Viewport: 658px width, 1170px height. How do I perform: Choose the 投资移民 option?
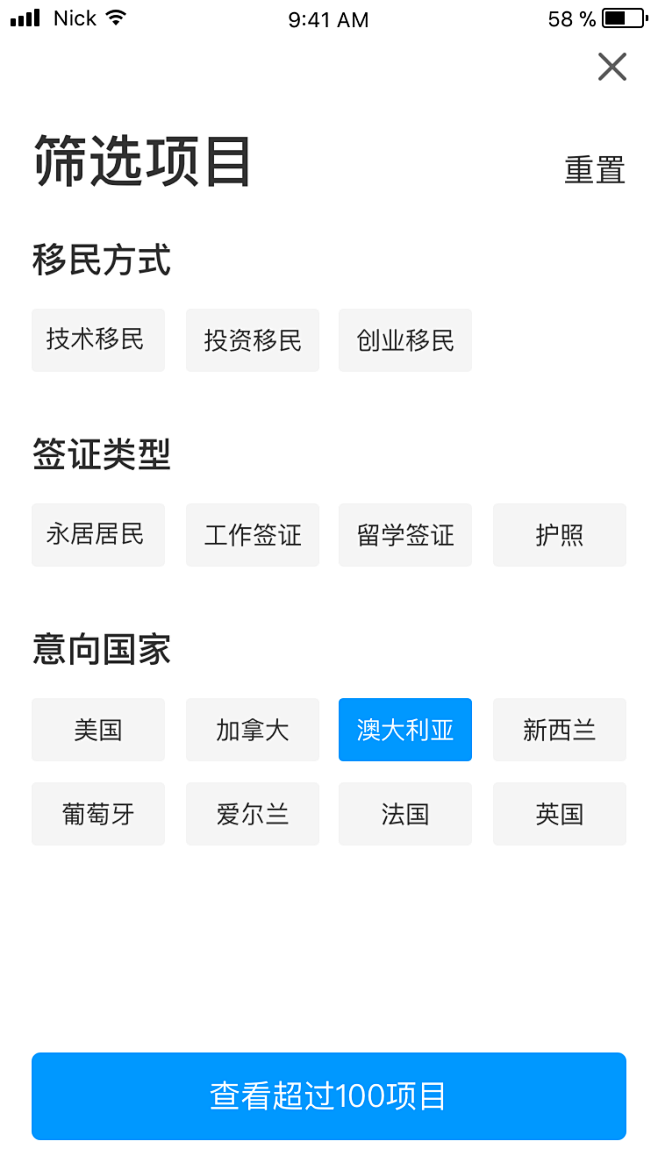coord(252,340)
